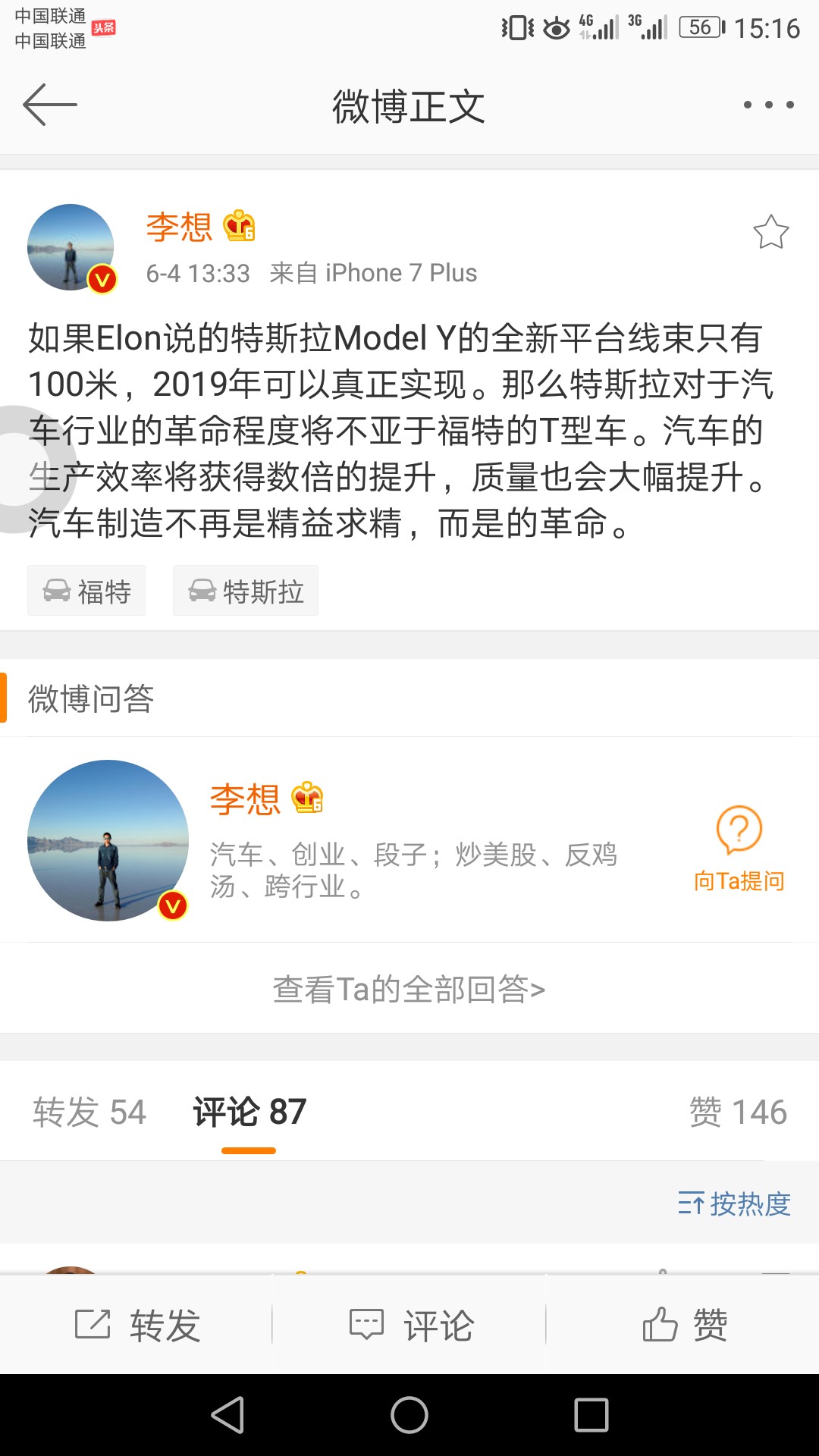The height and width of the screenshot is (1456, 819).
Task: Favorite this post with the star icon
Action: point(770,233)
